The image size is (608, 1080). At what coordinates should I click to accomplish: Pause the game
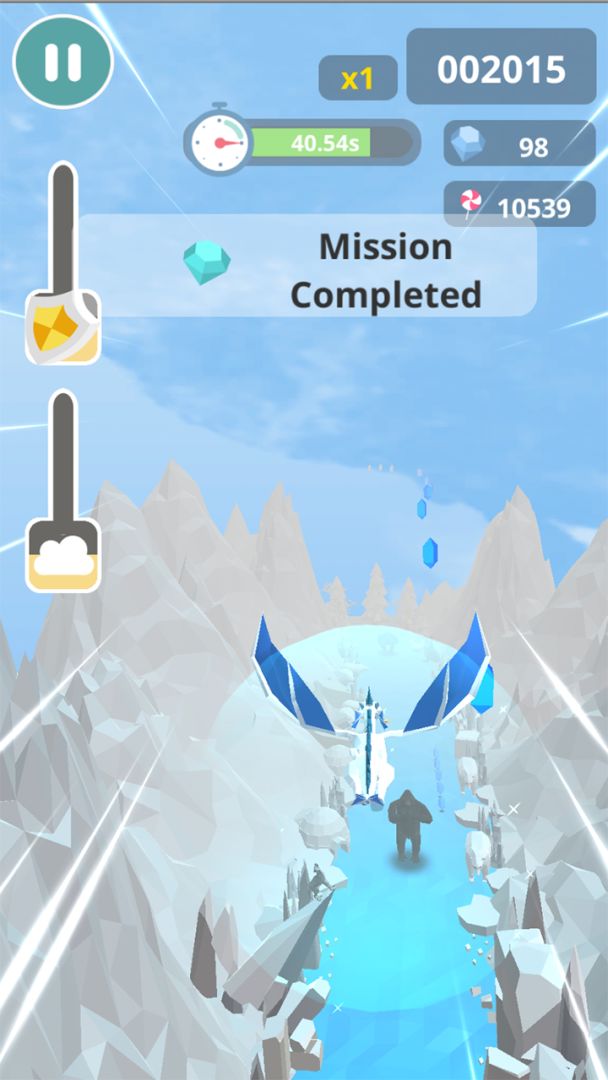(62, 62)
